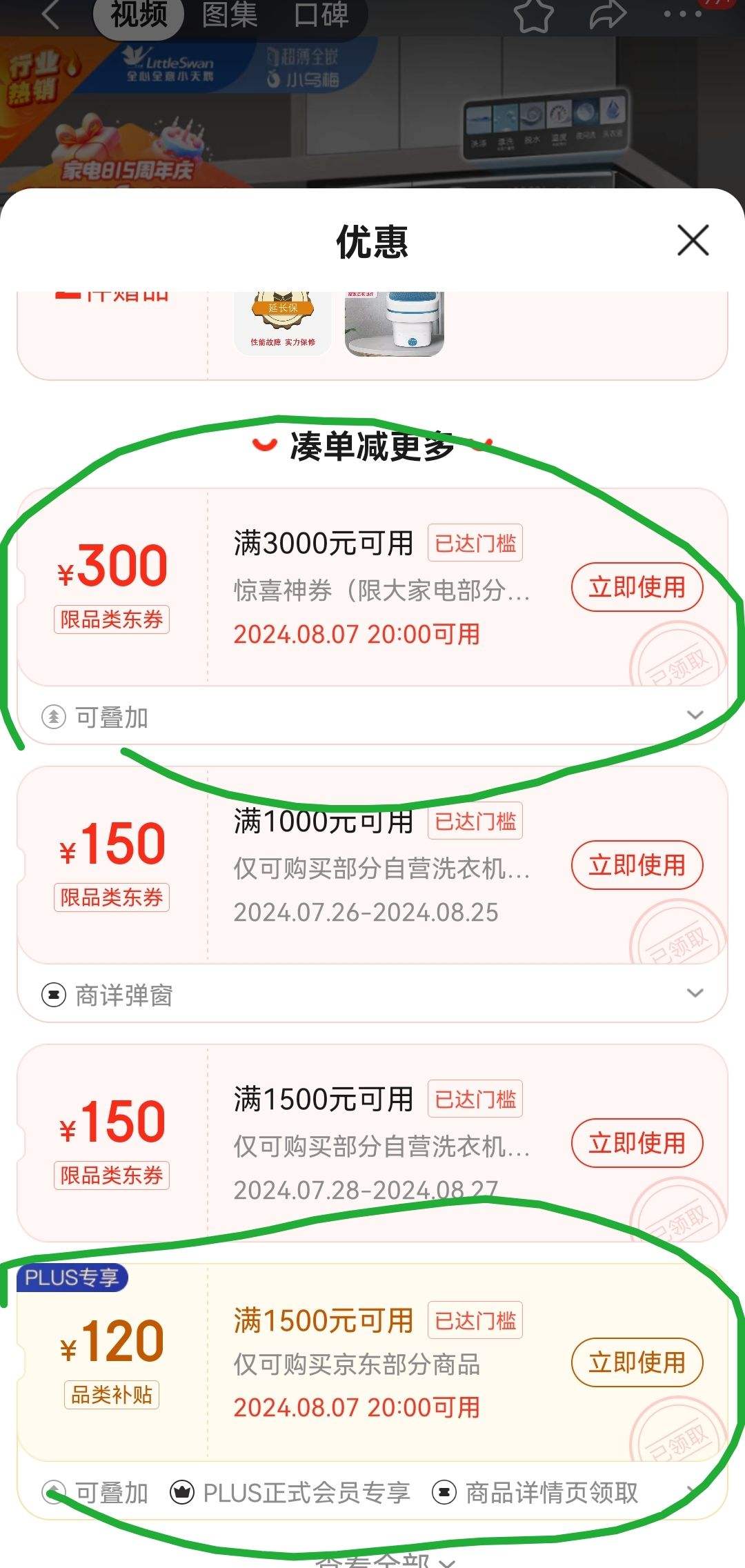Click the favorite star icon
This screenshot has height=1568, width=745.
[x=533, y=15]
